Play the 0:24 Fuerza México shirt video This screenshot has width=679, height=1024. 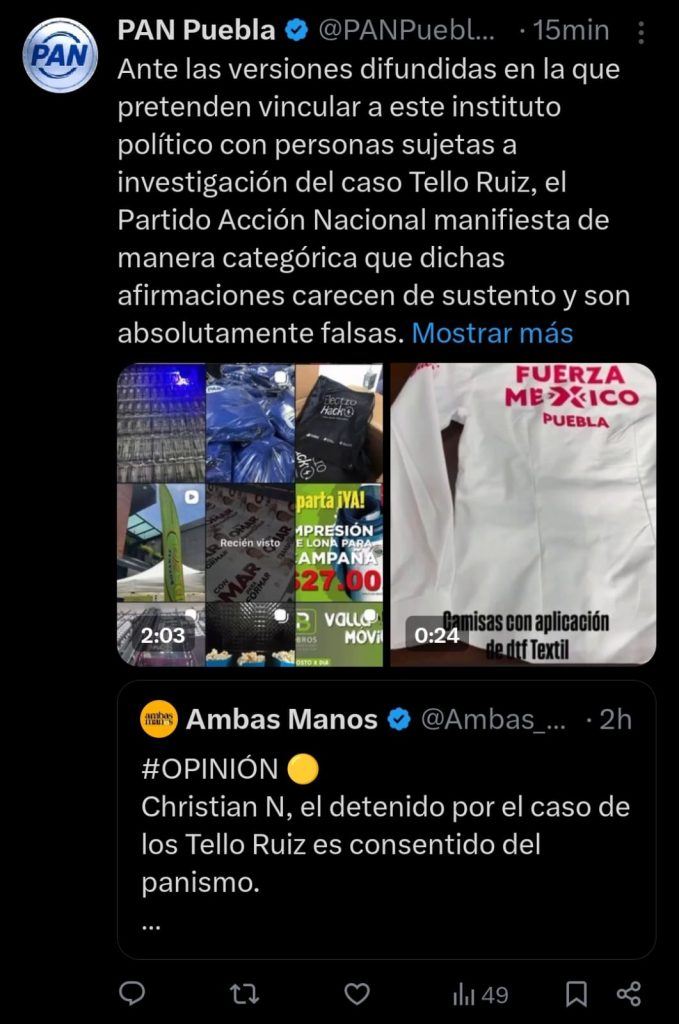coord(523,514)
